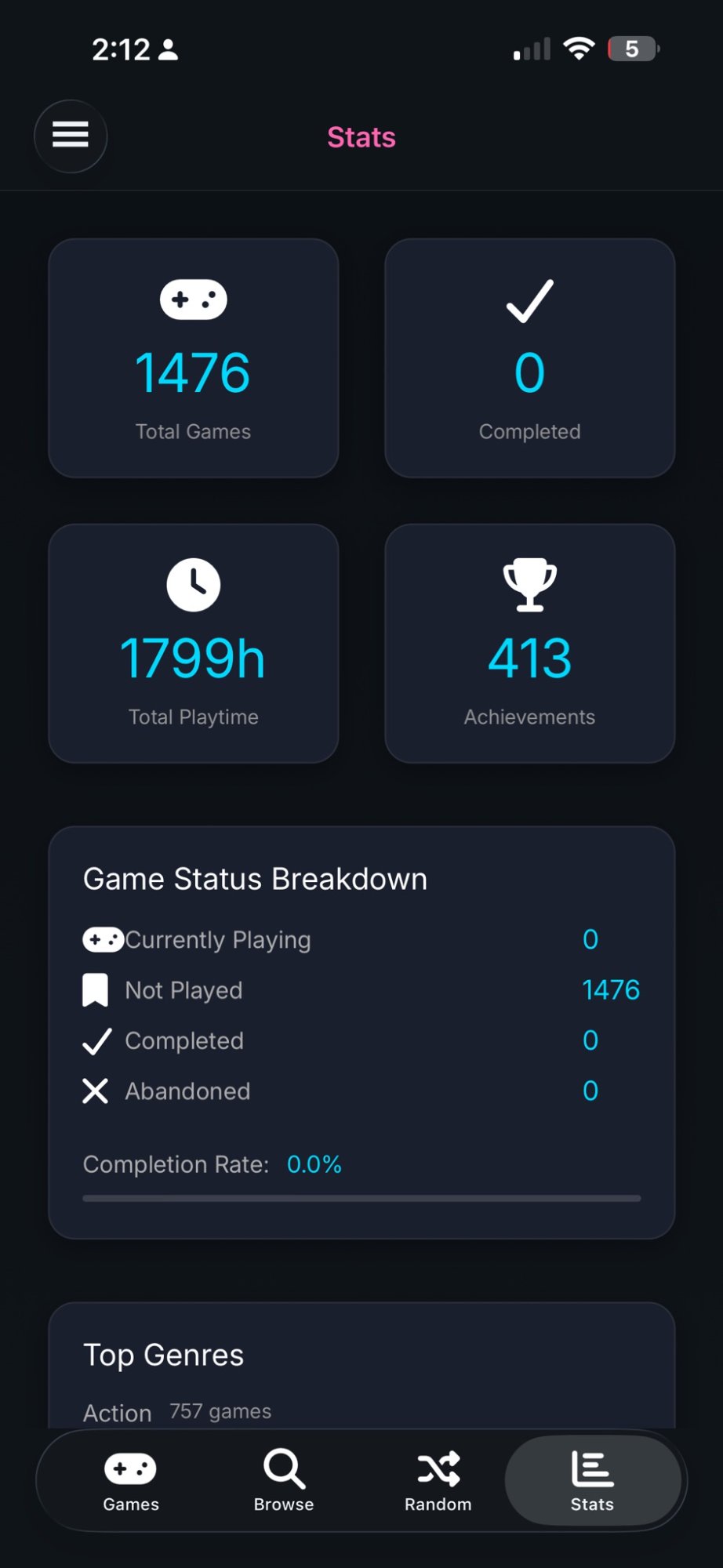The height and width of the screenshot is (1568, 723).
Task: Tap the bookmark icon next to Not Played
Action: coord(96,989)
